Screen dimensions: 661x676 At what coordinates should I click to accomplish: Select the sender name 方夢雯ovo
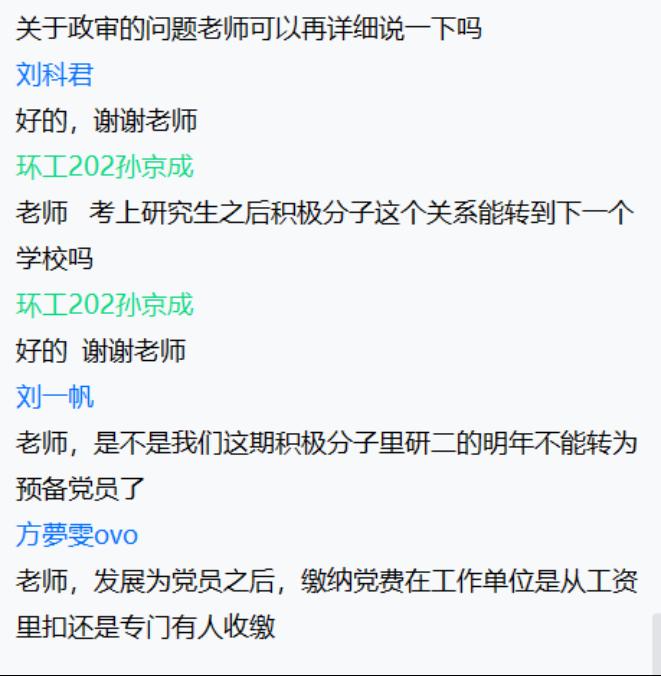[x=76, y=535]
